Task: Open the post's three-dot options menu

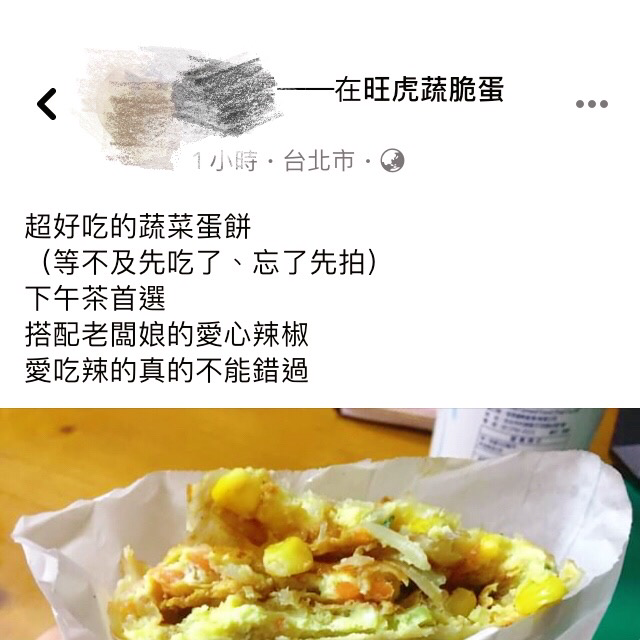Action: pyautogui.click(x=591, y=104)
